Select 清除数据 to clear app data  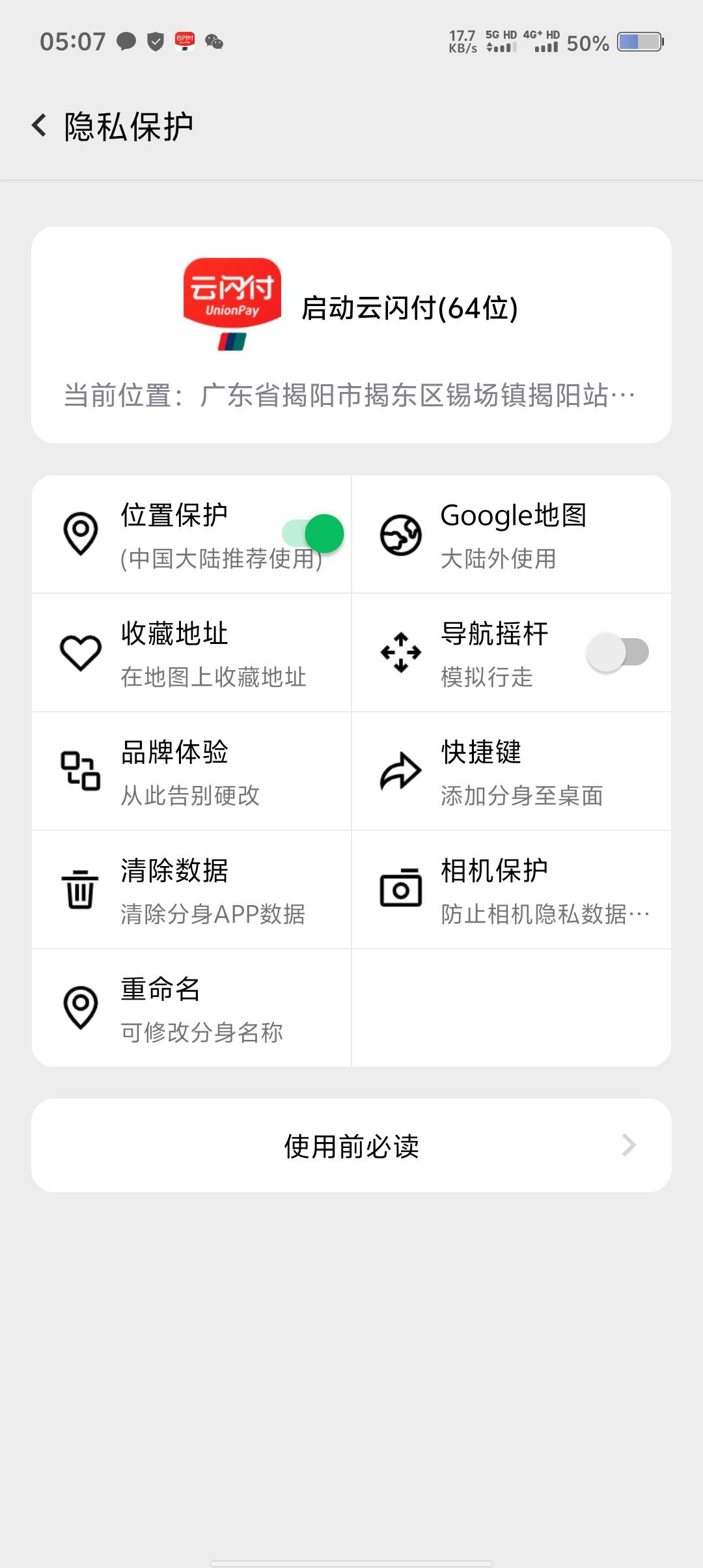[x=191, y=890]
